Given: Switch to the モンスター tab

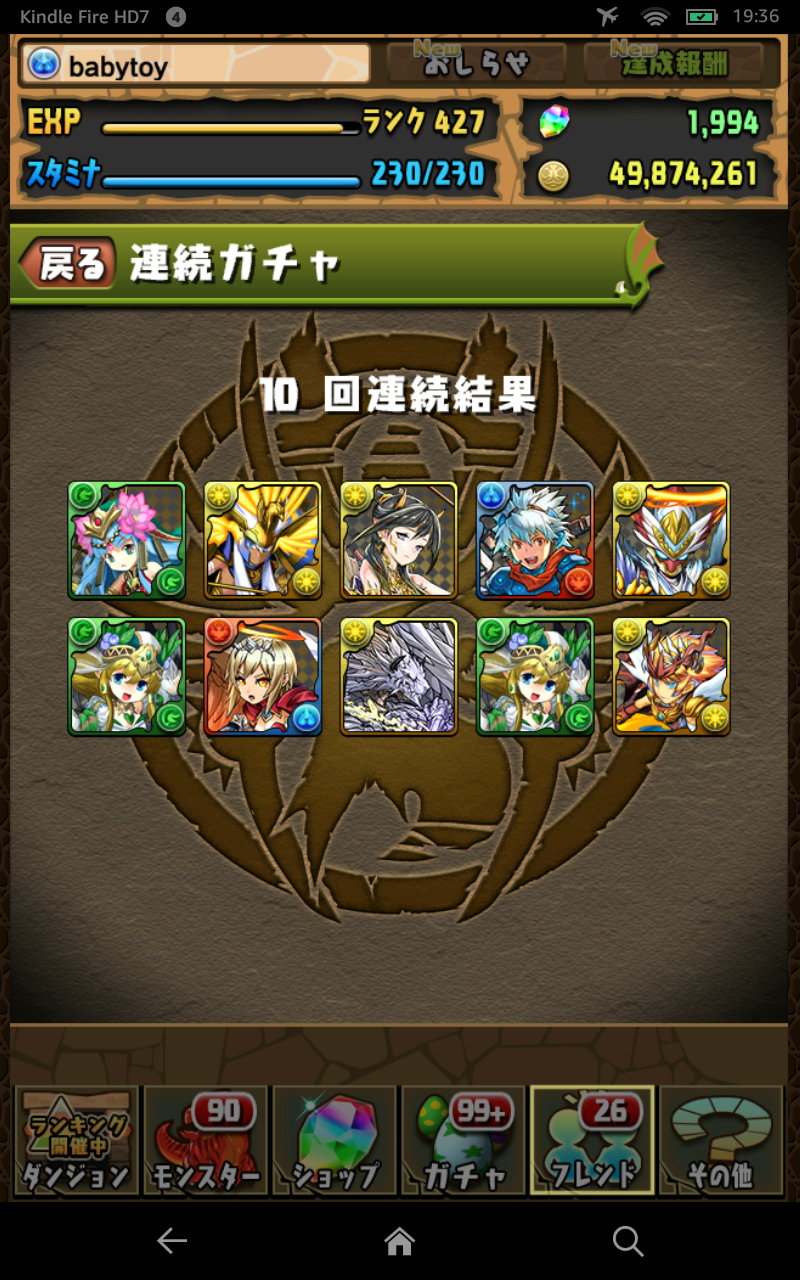Looking at the screenshot, I should (206, 1141).
